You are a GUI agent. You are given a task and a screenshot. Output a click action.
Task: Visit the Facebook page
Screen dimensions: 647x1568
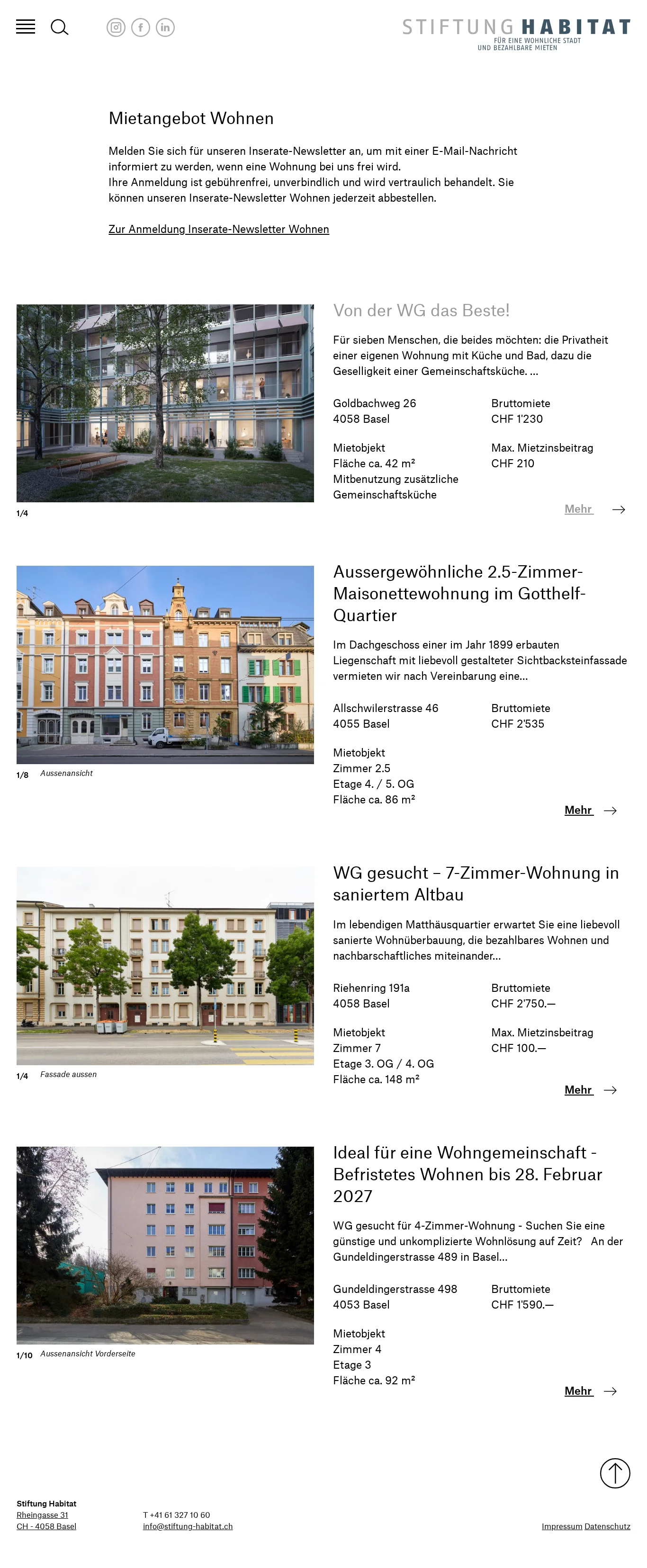[141, 27]
